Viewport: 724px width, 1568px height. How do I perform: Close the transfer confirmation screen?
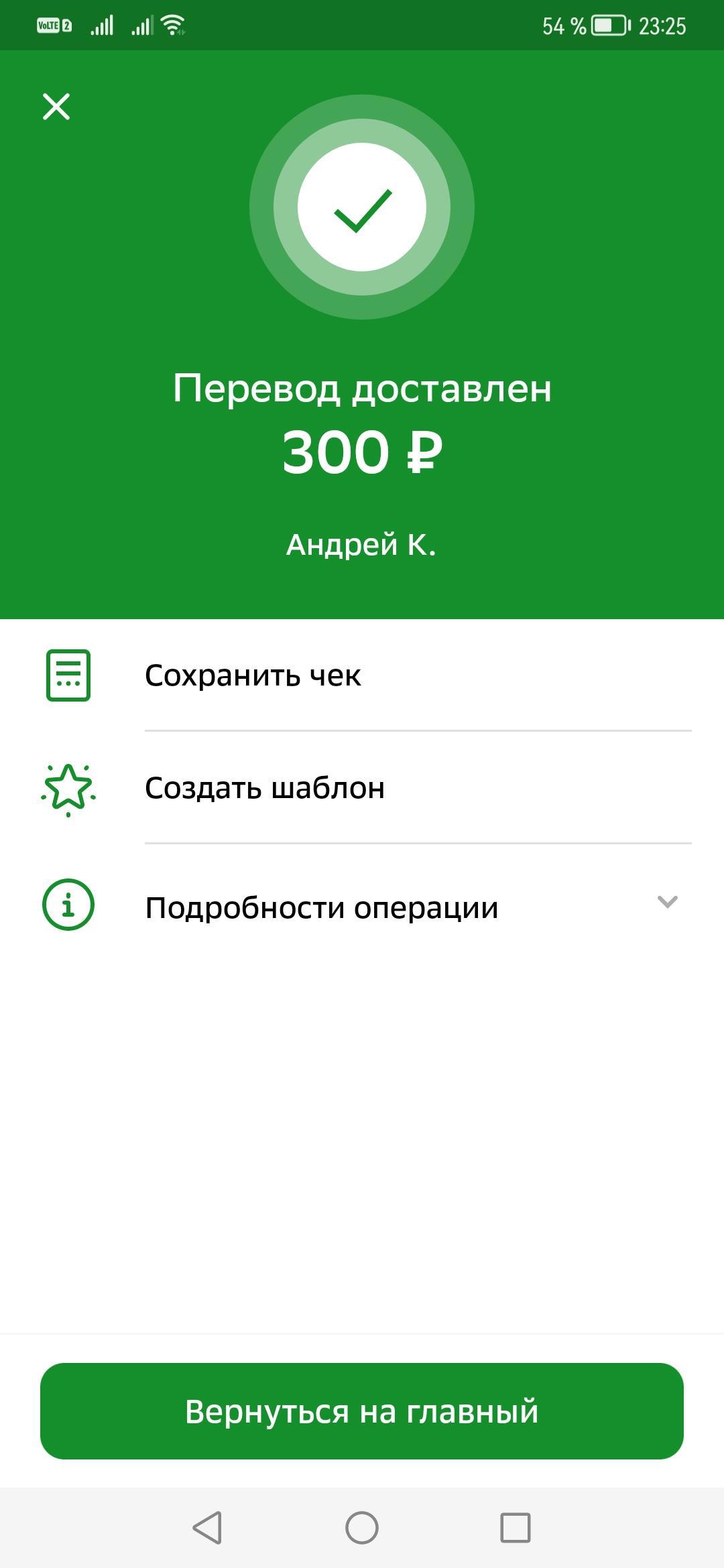pos(56,107)
